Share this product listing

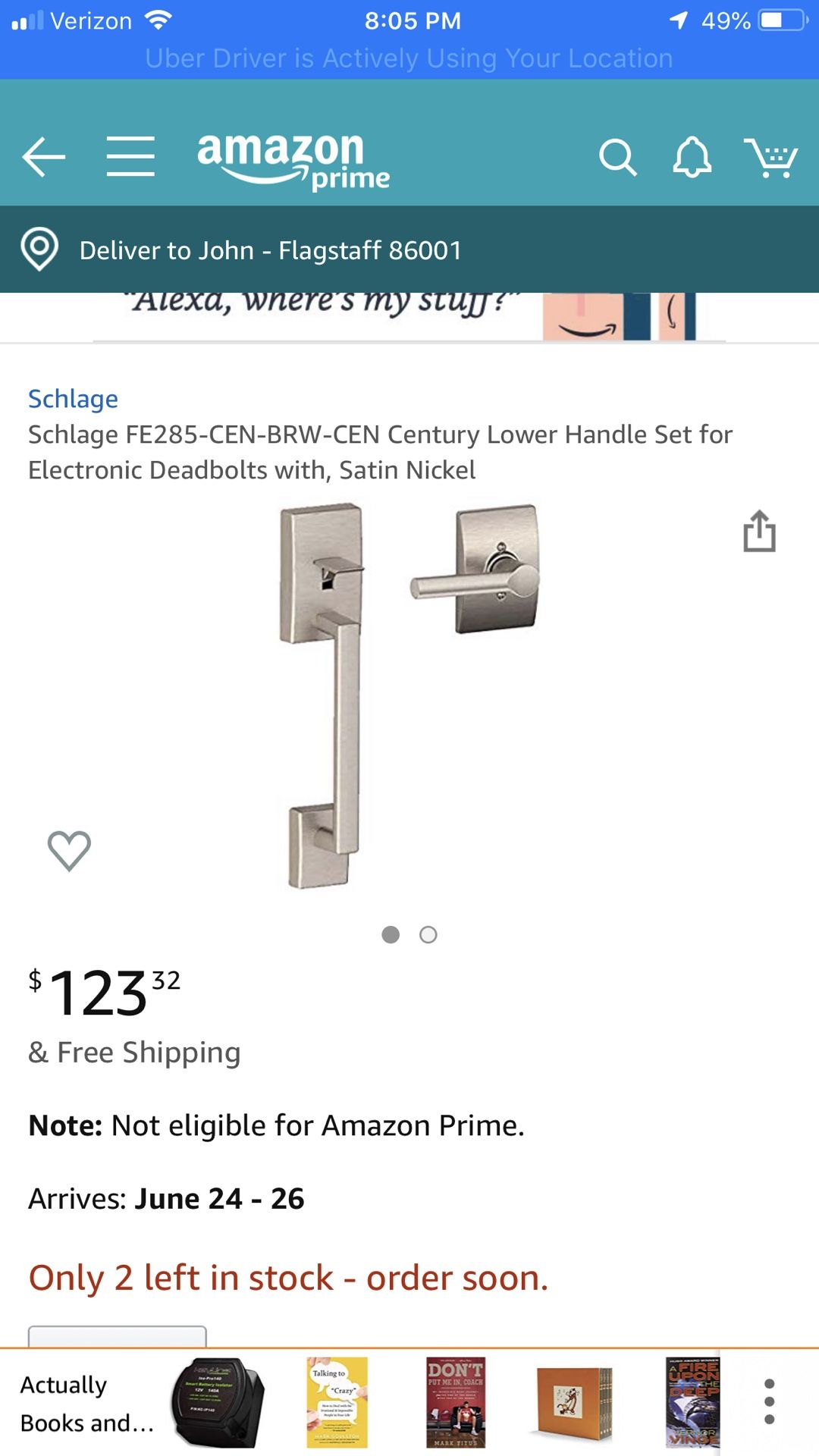click(759, 531)
